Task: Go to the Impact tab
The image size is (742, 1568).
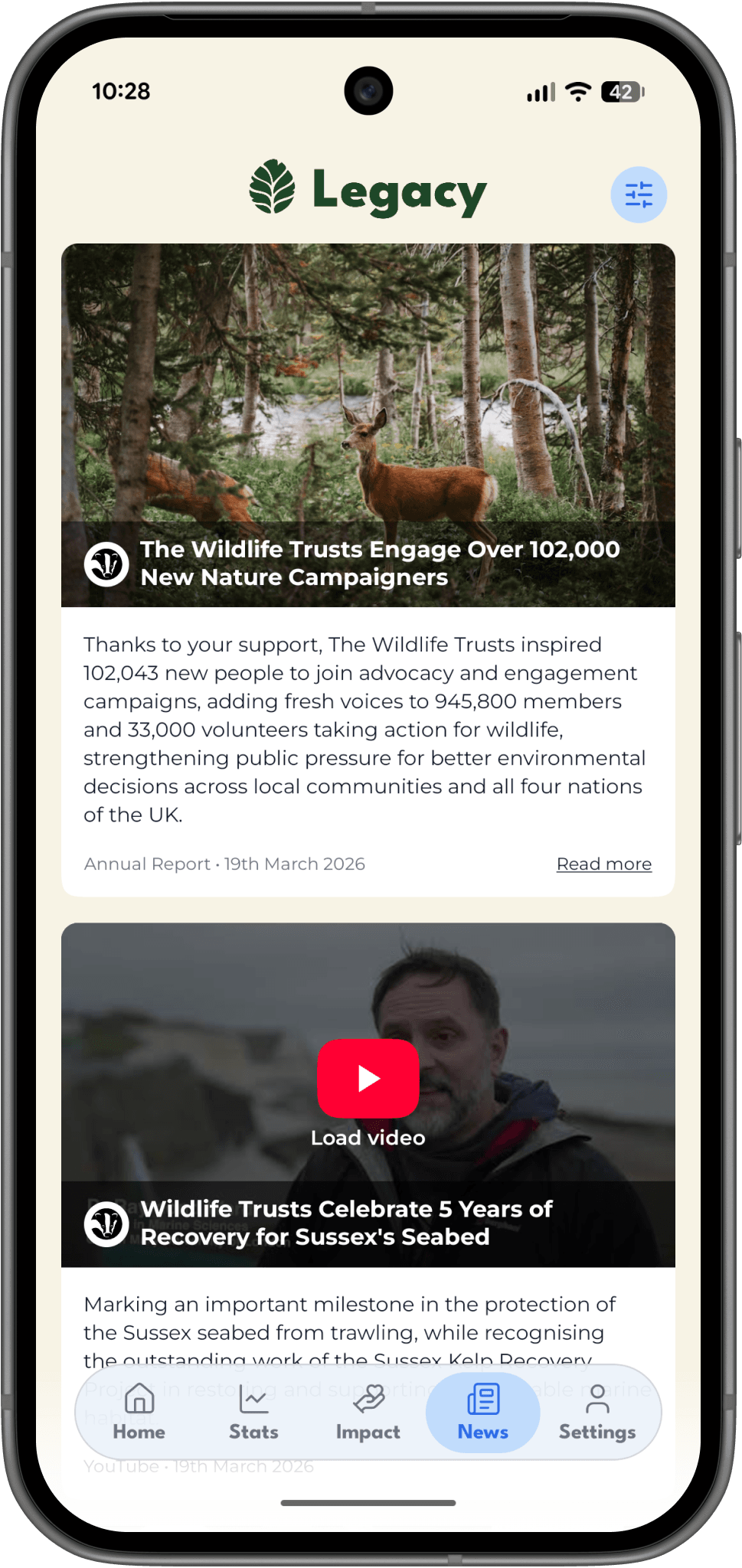Action: (368, 1412)
